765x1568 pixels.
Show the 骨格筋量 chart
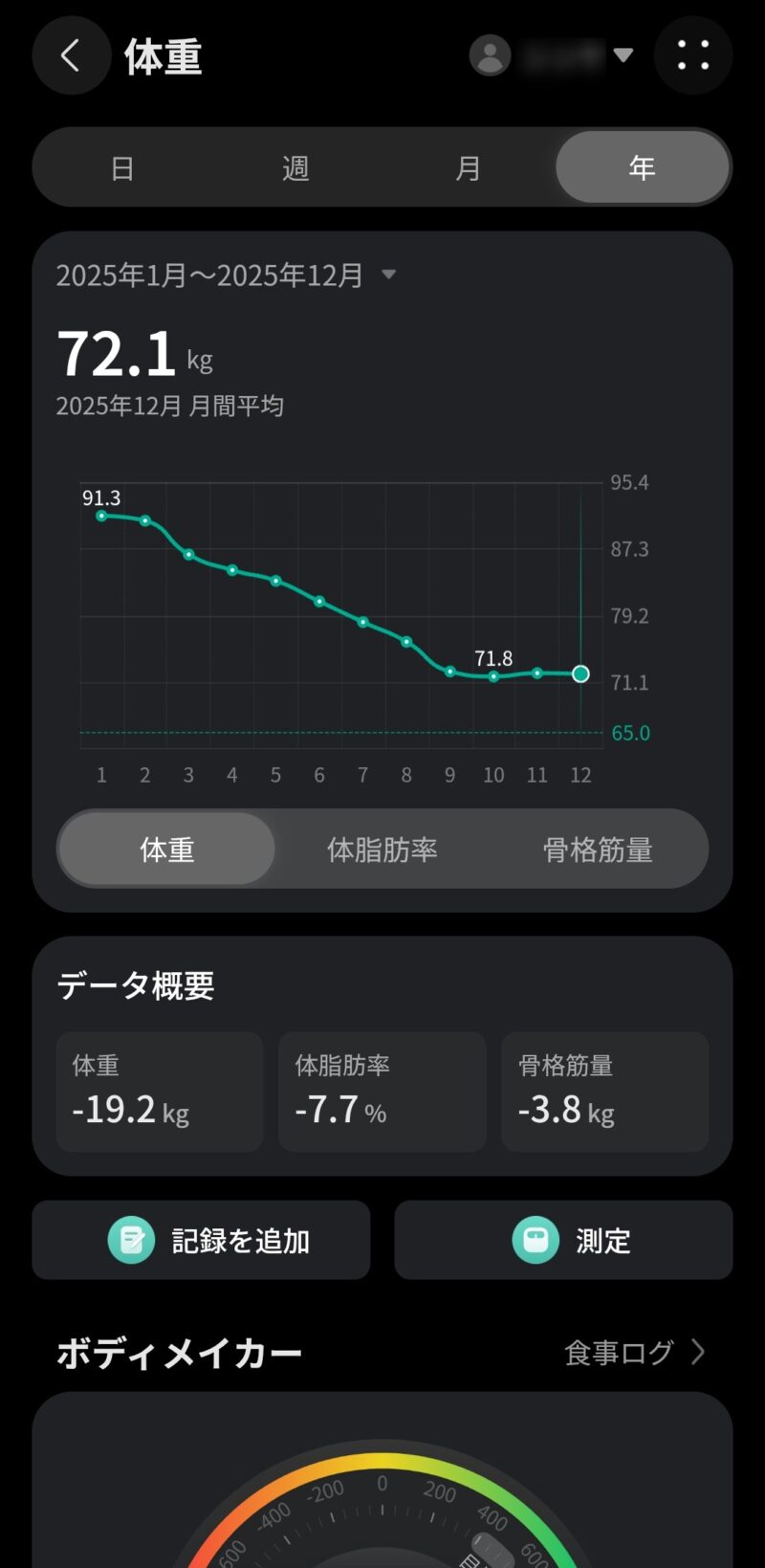pyautogui.click(x=598, y=850)
